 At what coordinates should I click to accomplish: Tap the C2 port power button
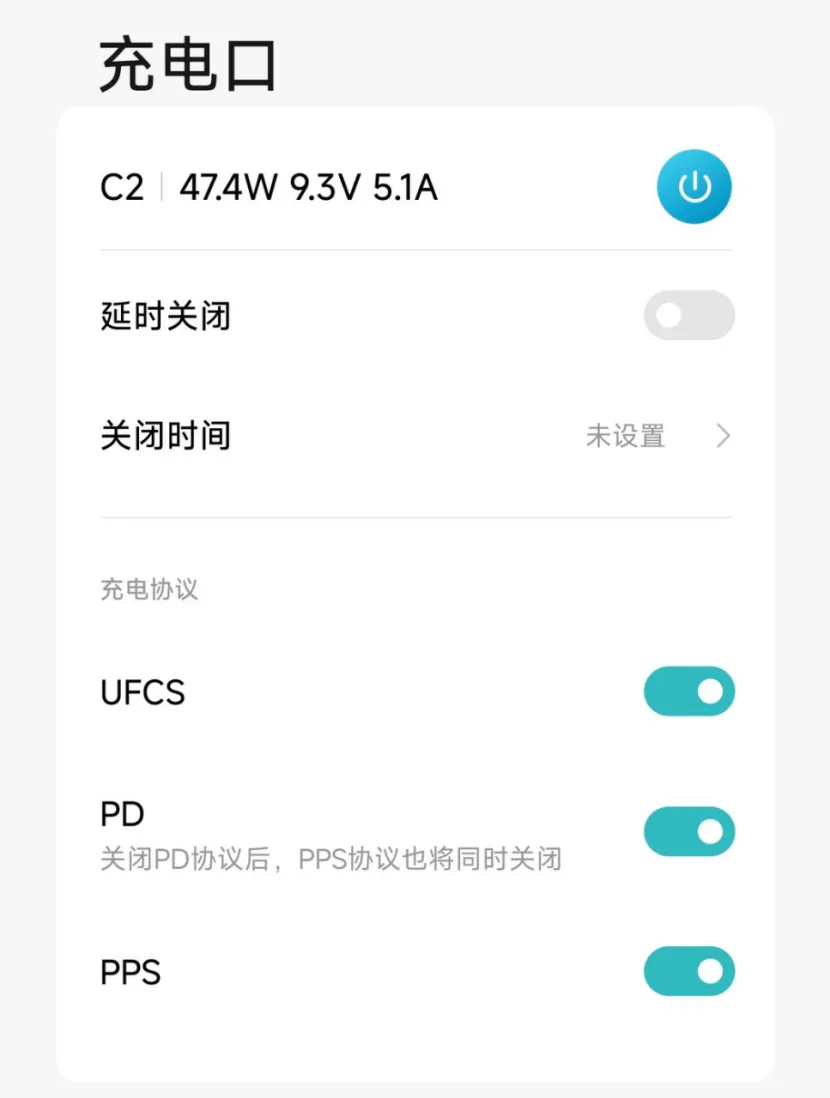click(694, 187)
